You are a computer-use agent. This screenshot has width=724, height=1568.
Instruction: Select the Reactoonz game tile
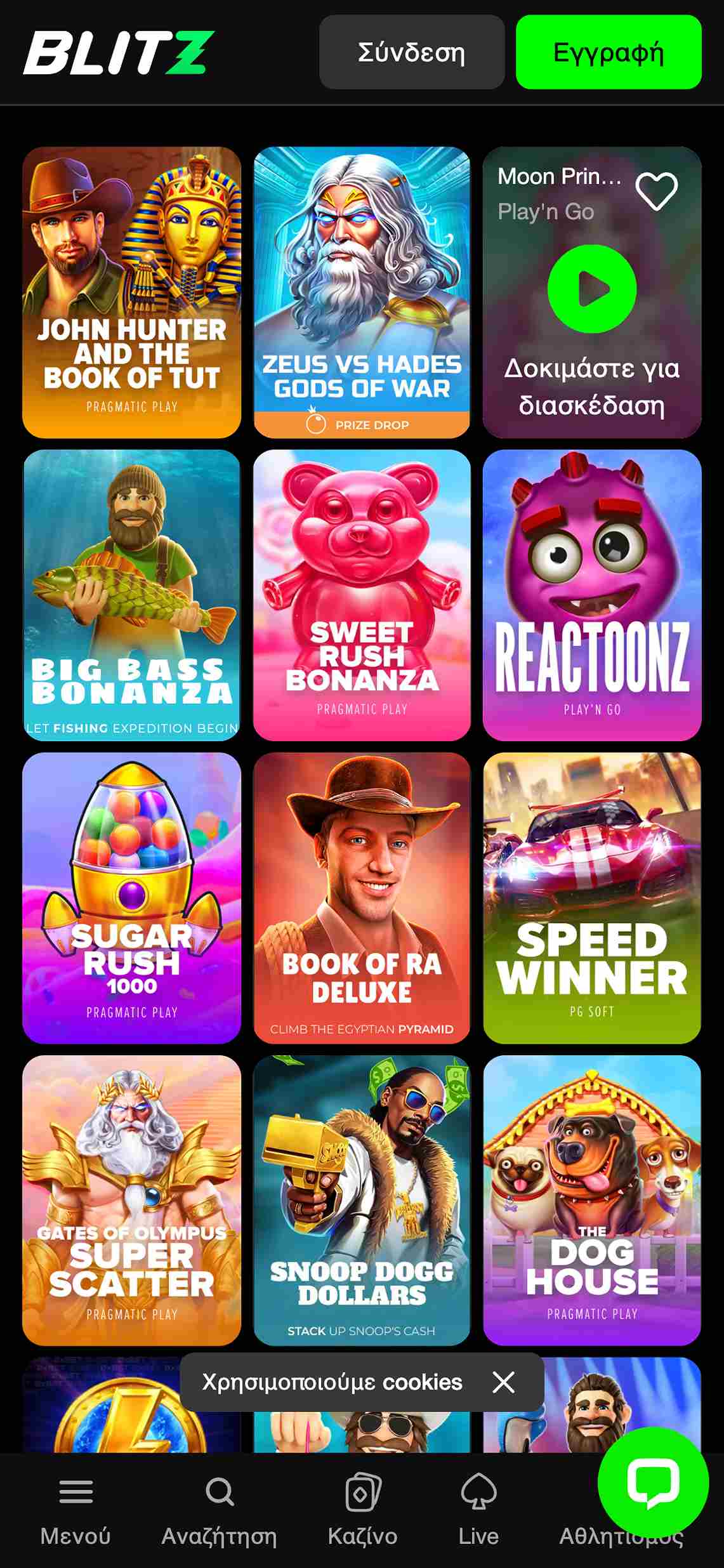(x=591, y=595)
